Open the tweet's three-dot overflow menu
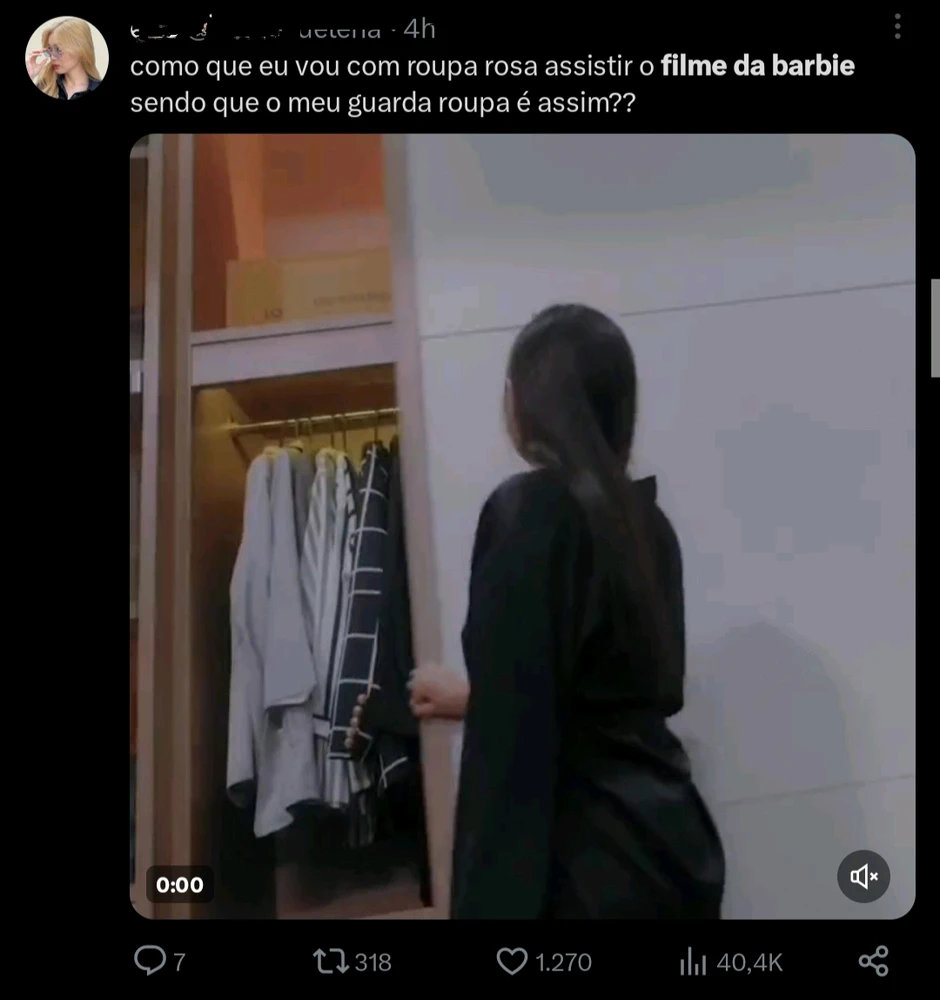The image size is (940, 1000). coord(897,27)
